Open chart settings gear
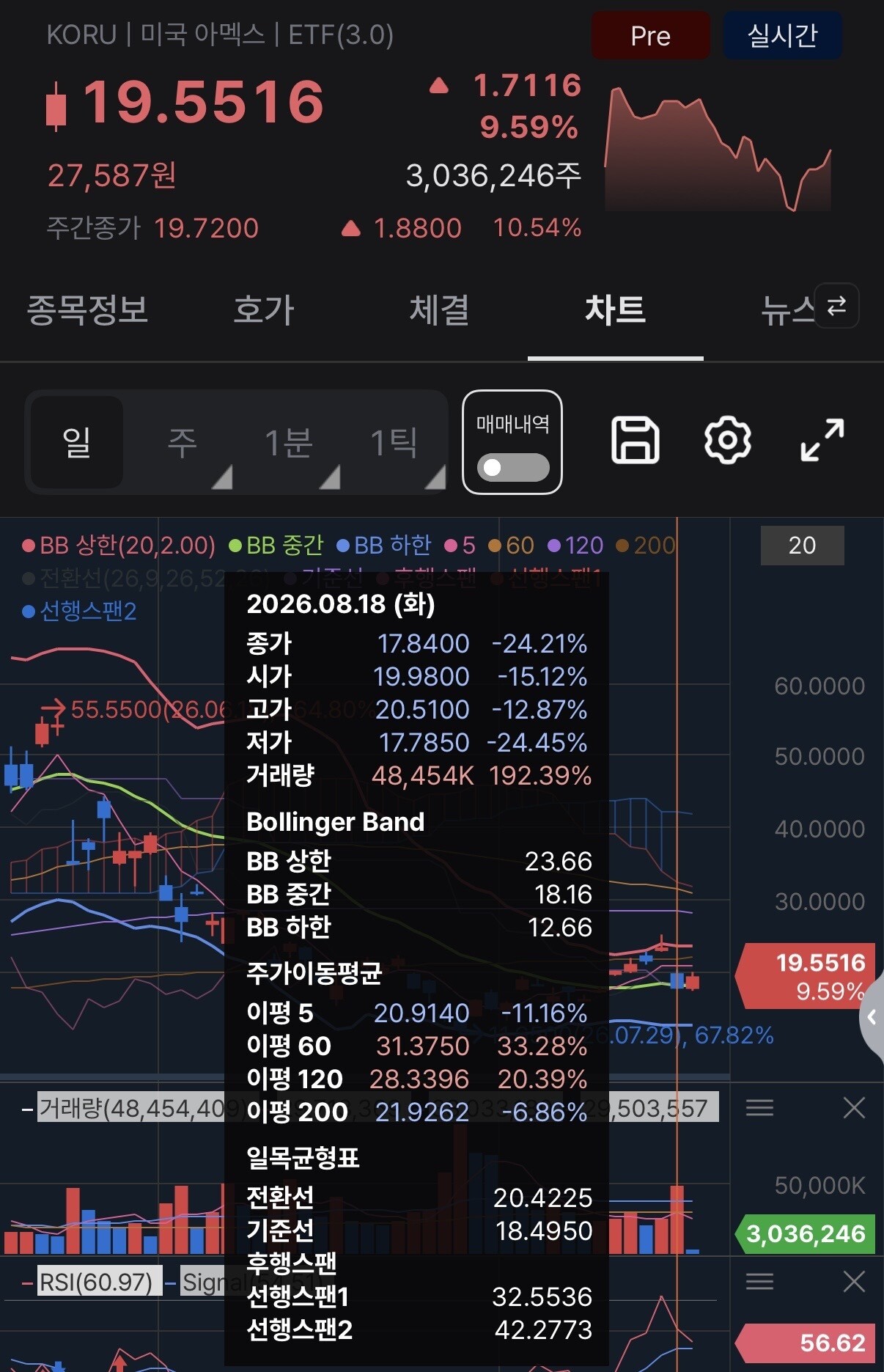This screenshot has height=1372, width=884. tap(727, 440)
